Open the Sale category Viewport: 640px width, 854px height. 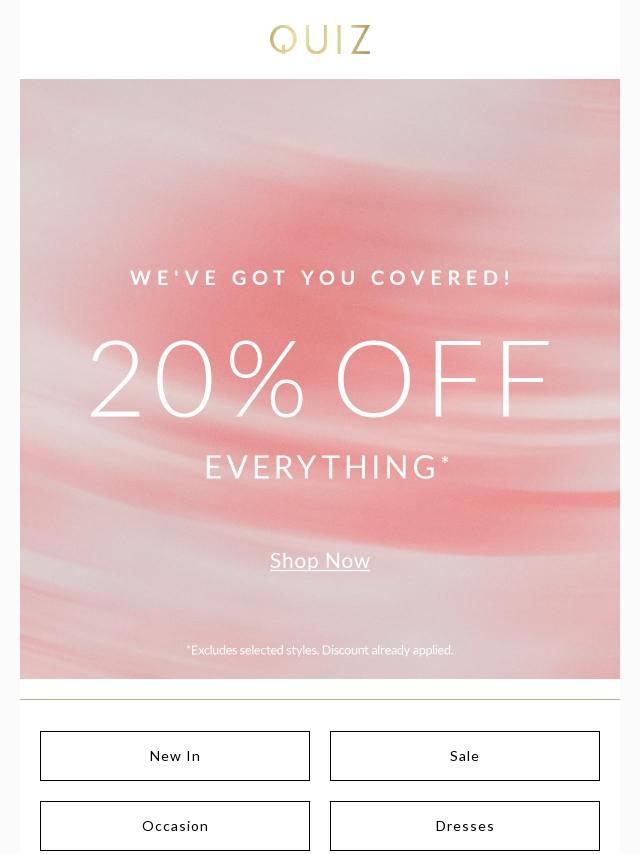[465, 756]
